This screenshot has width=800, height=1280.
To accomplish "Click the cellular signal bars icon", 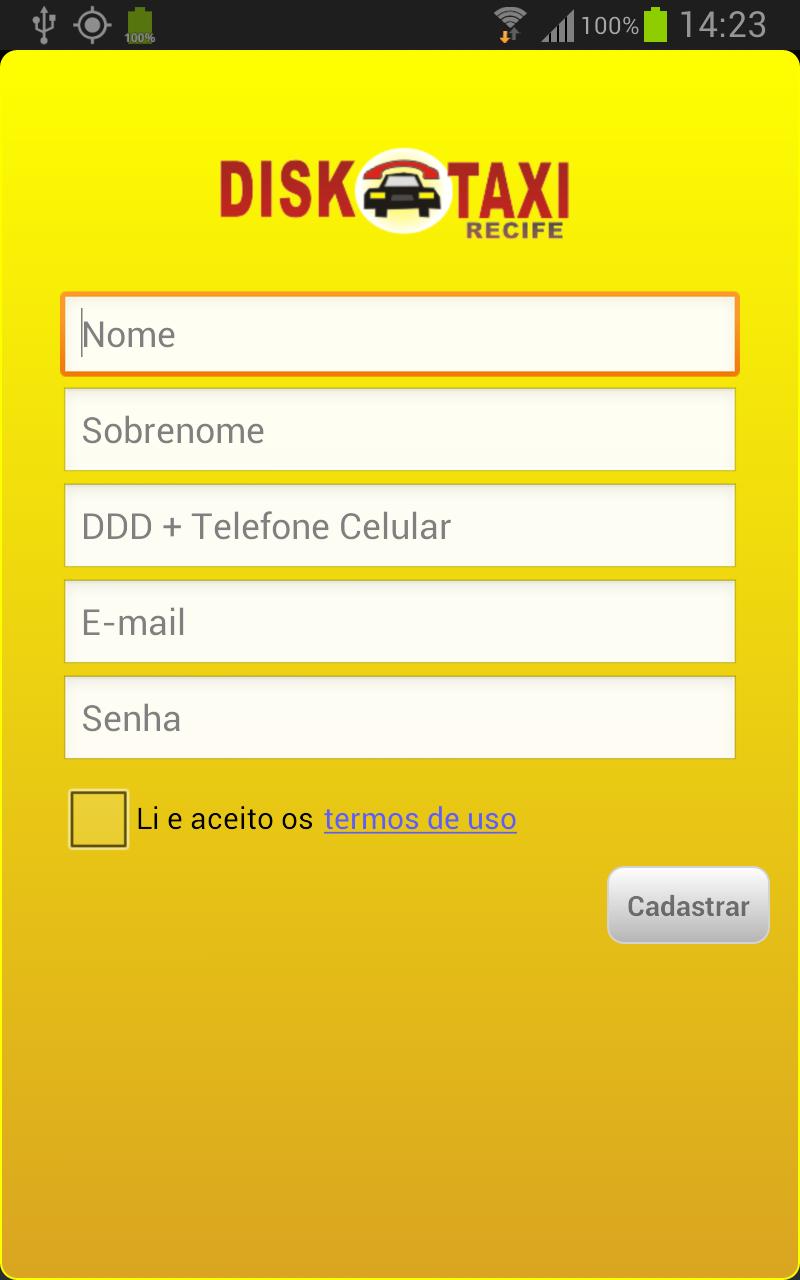I will pos(557,25).
